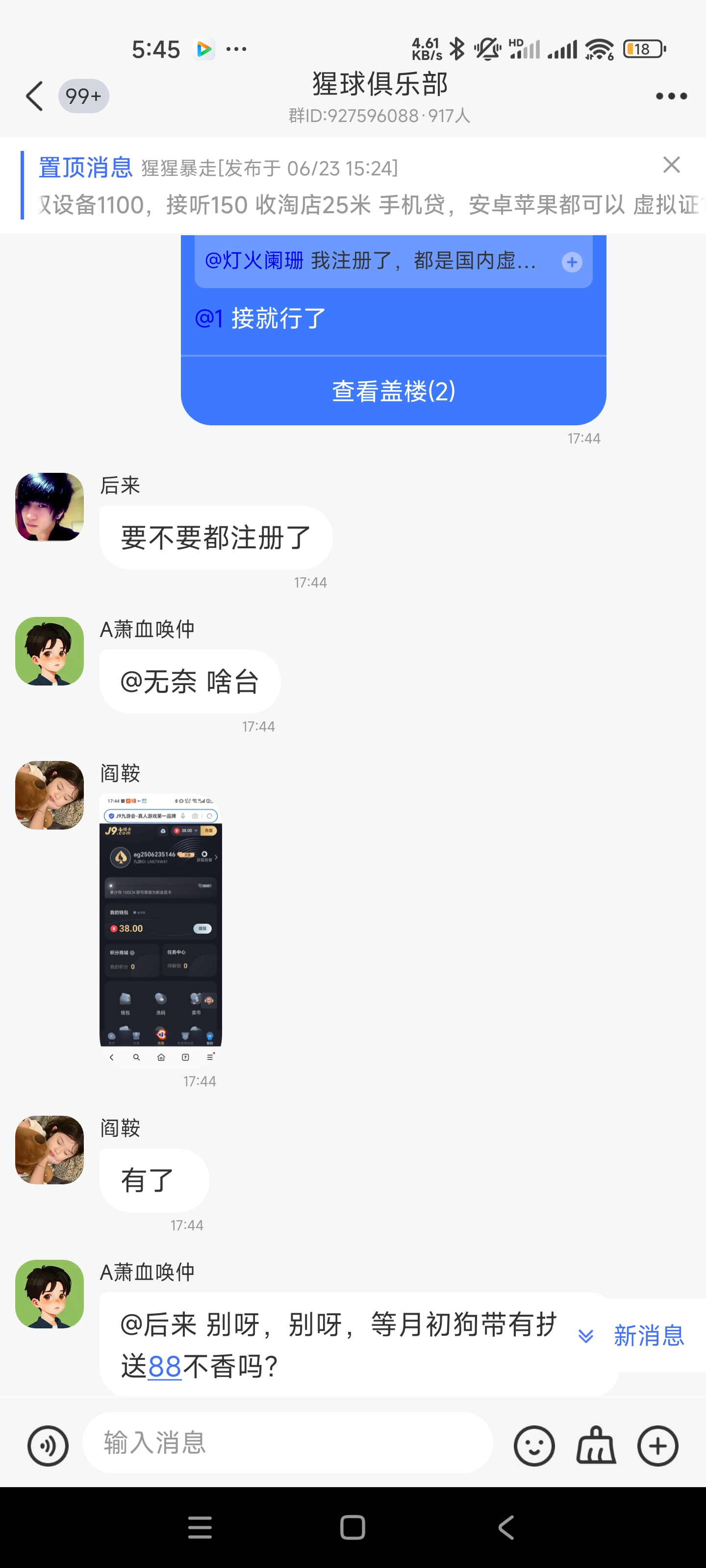Focus the 输入消息 text field
This screenshot has height=1568, width=706.
286,1443
